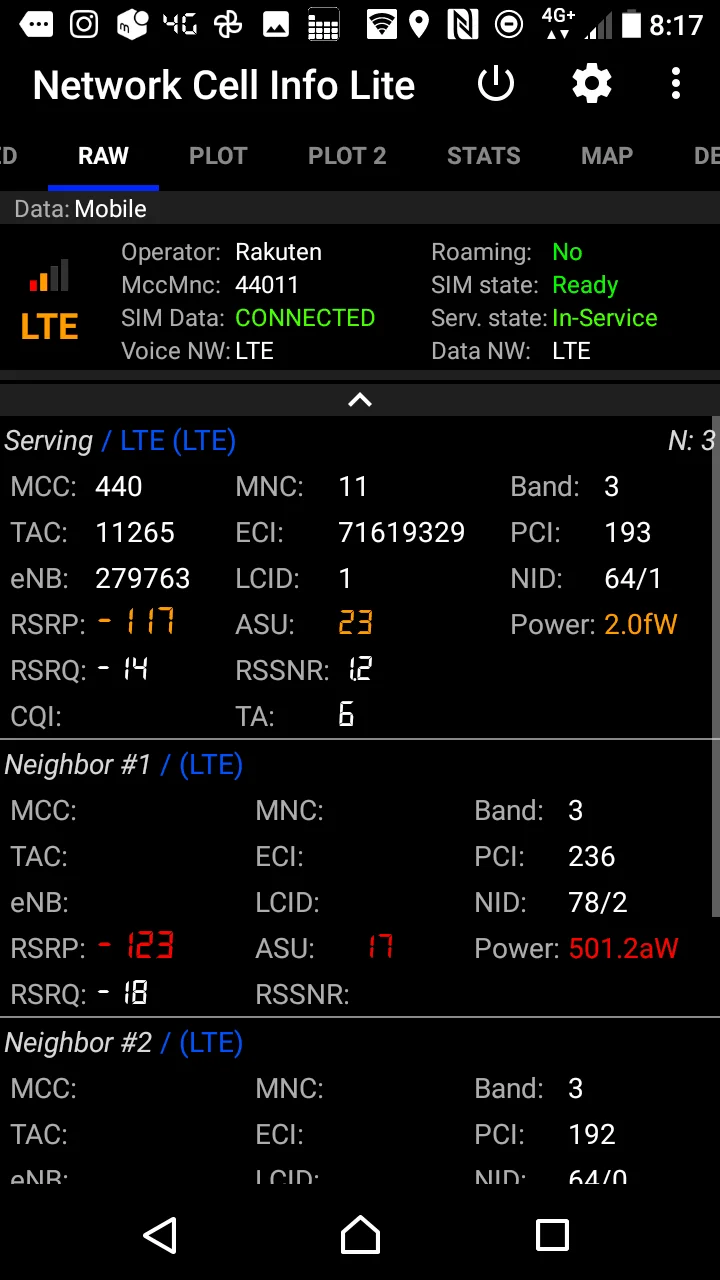The width and height of the screenshot is (720, 1280).
Task: Open the STATS tab
Action: [484, 156]
